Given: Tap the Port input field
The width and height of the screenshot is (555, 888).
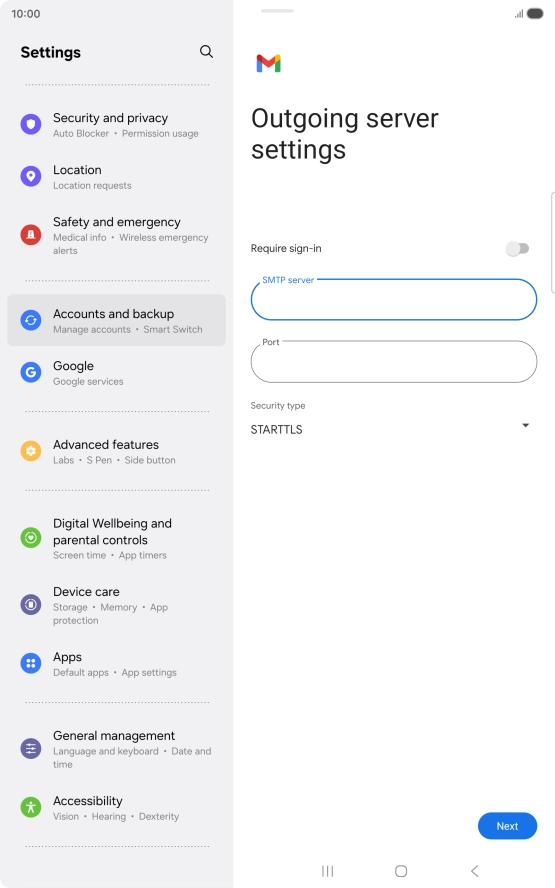Looking at the screenshot, I should (394, 361).
